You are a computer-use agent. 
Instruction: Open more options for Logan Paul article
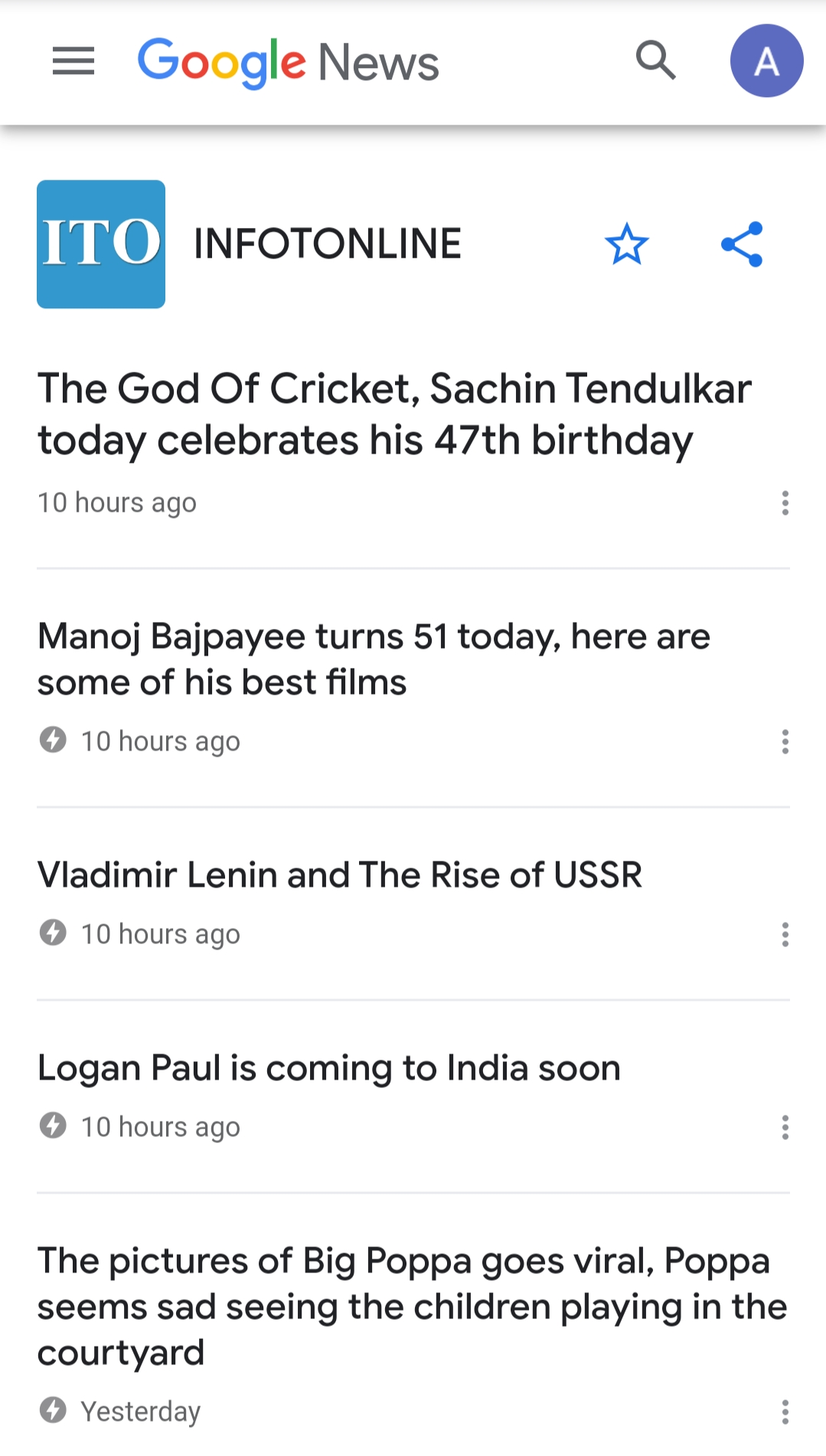point(785,1127)
